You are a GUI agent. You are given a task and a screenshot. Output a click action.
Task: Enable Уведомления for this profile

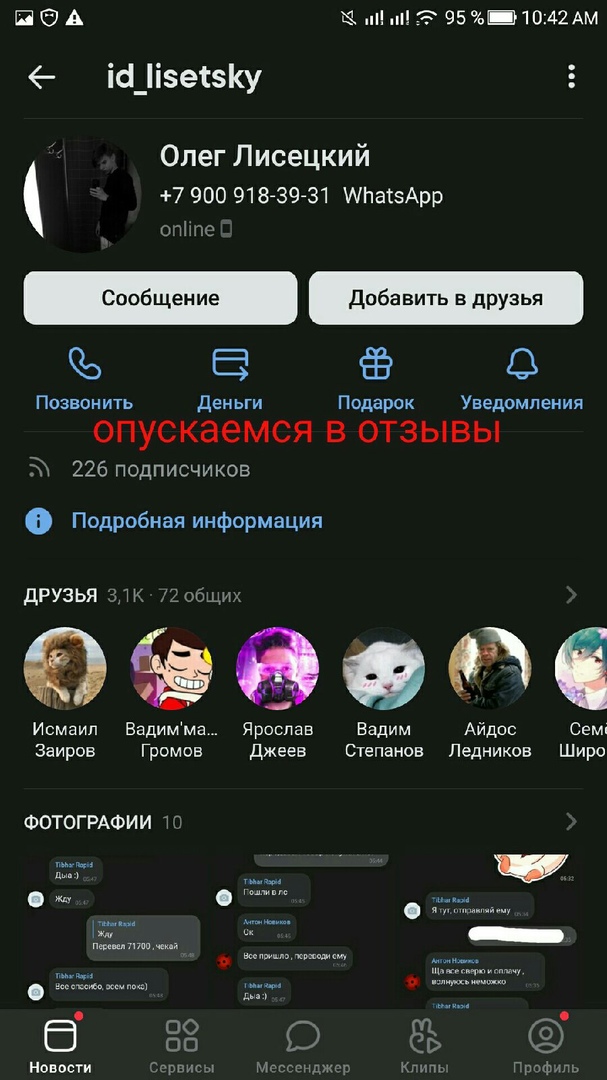[x=521, y=378]
